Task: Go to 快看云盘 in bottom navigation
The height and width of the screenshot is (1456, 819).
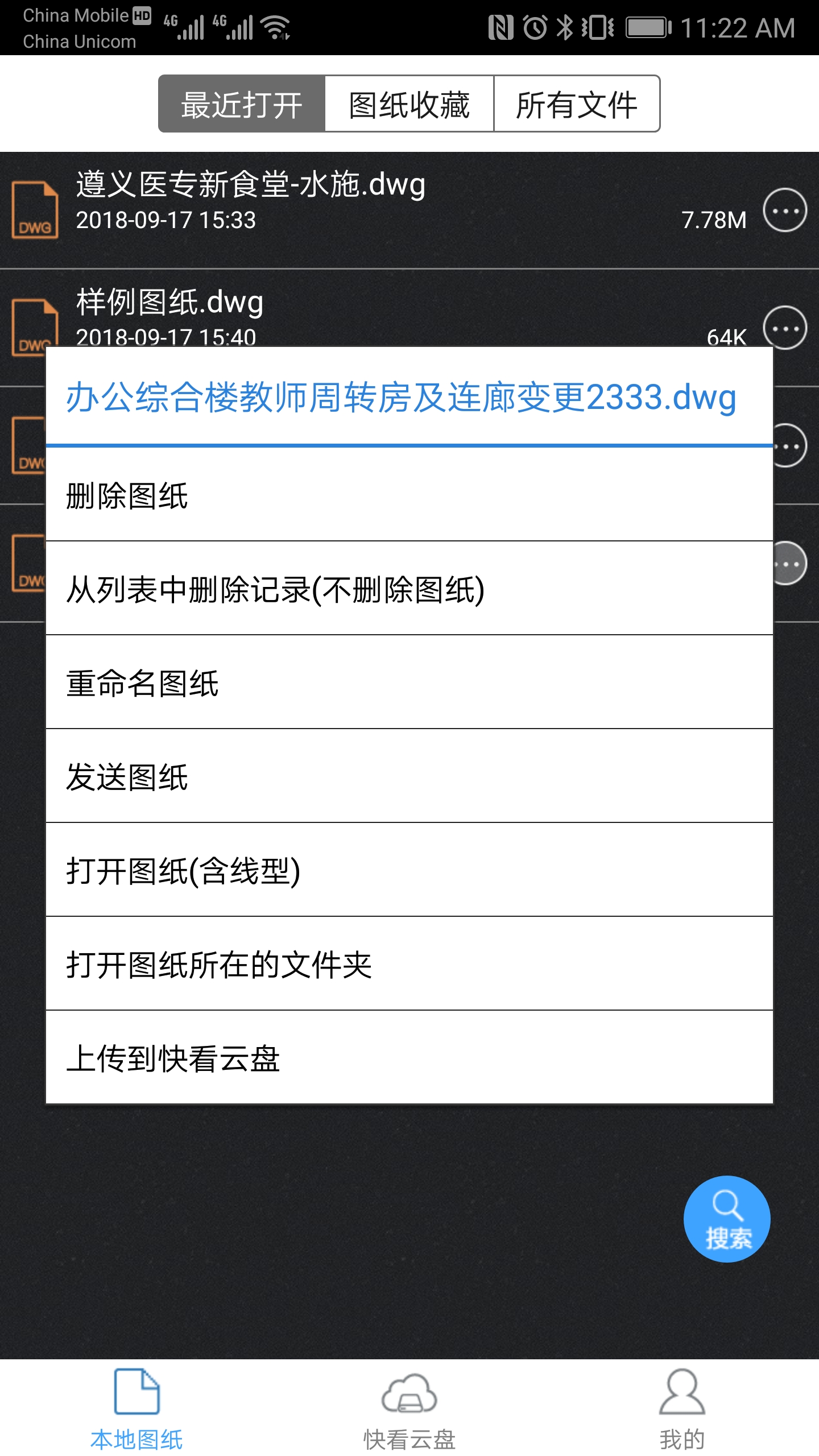Action: click(409, 1409)
